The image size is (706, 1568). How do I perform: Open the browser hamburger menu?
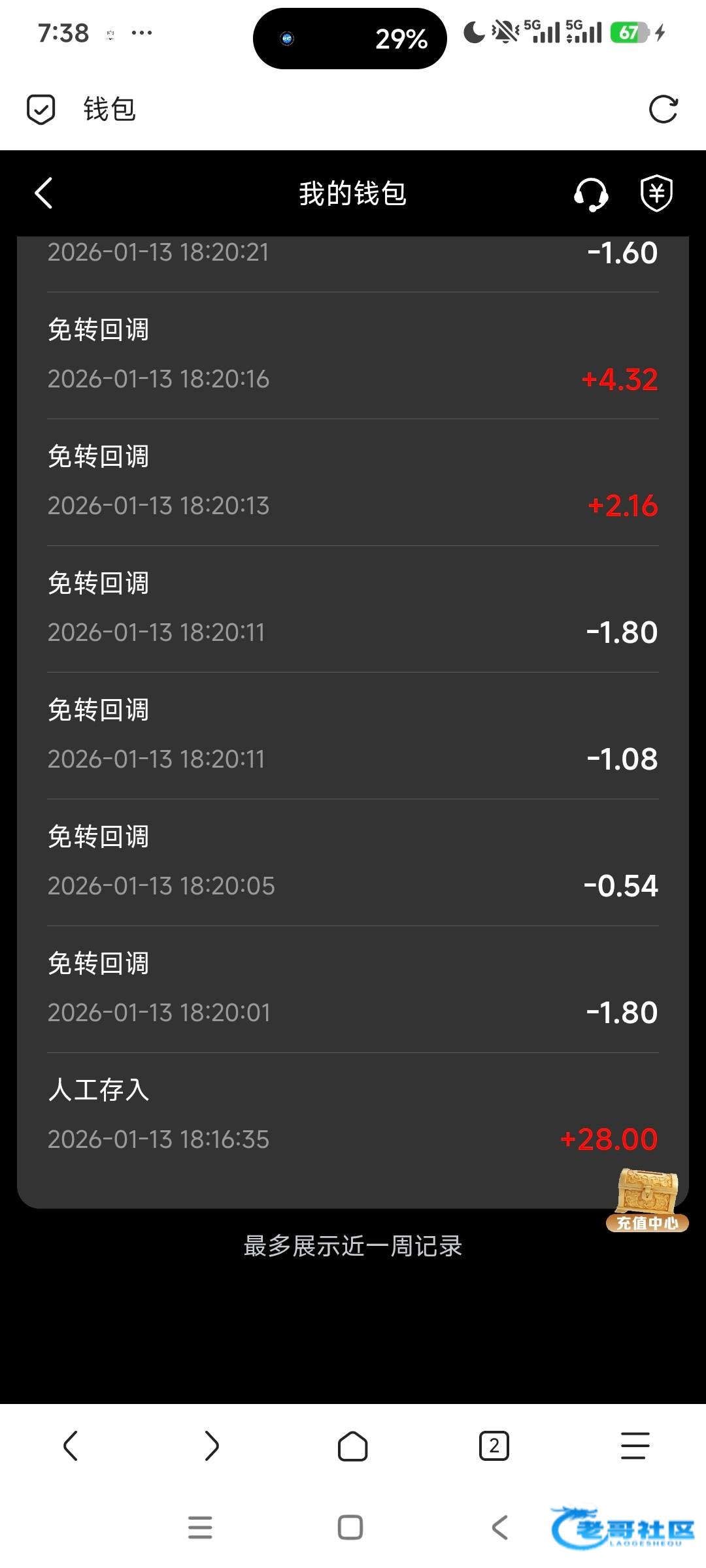(635, 1445)
